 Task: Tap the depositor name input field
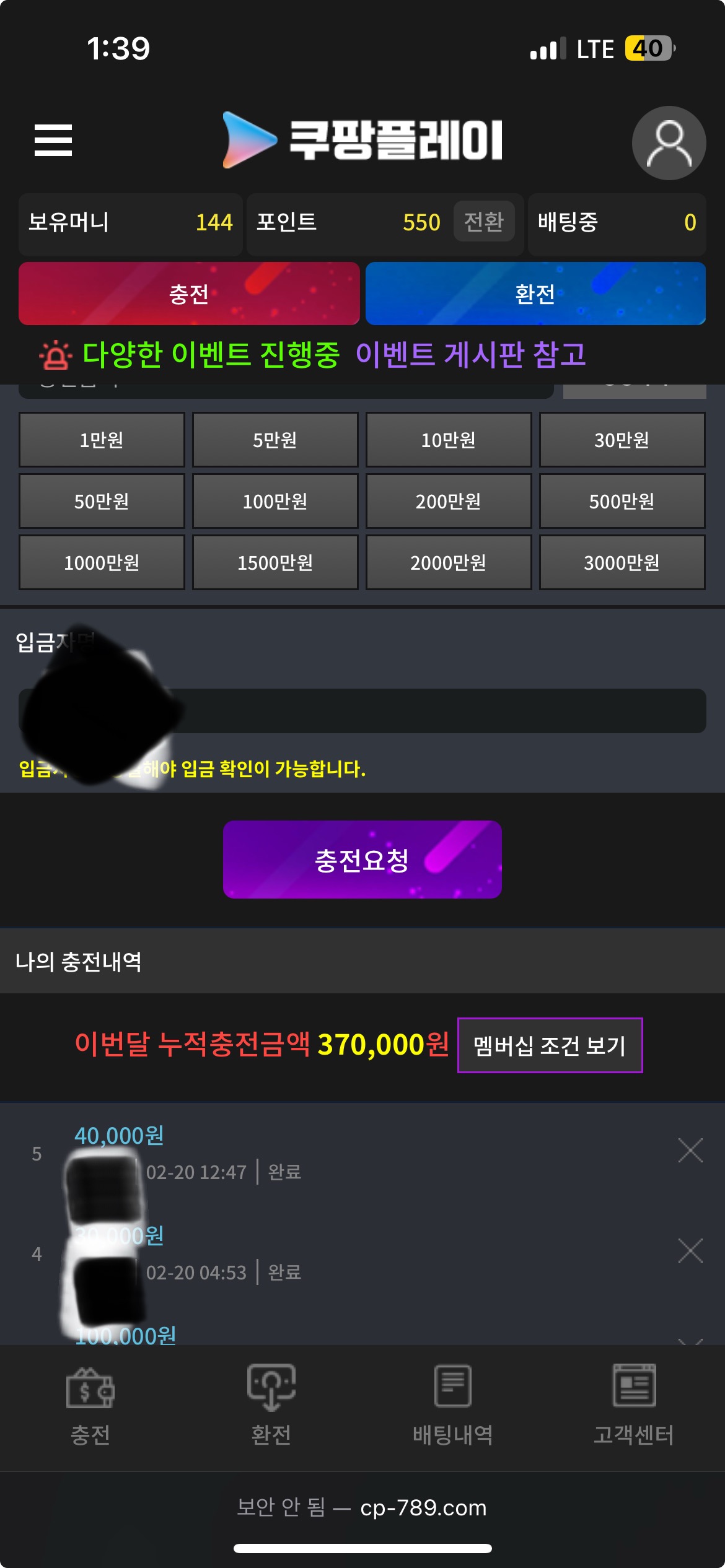click(434, 711)
